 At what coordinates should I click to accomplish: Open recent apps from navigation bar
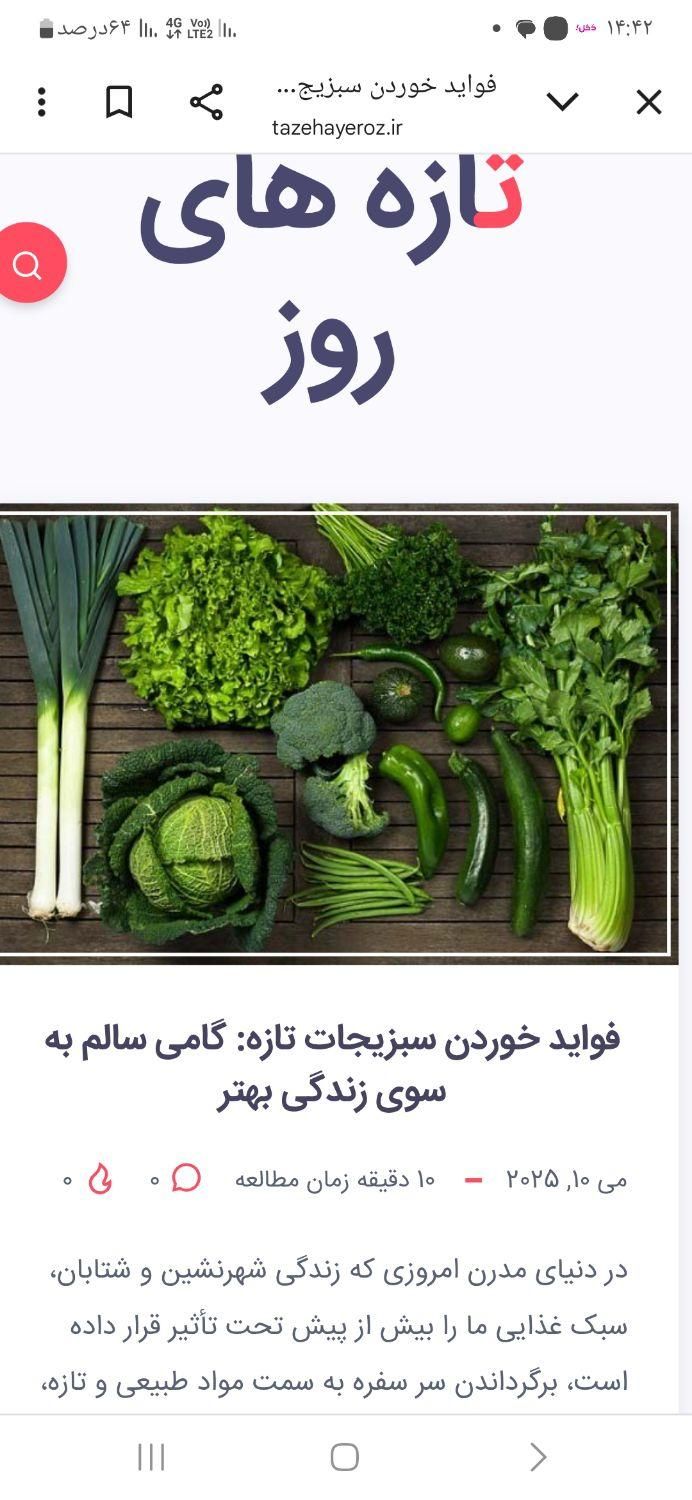[x=151, y=1457]
